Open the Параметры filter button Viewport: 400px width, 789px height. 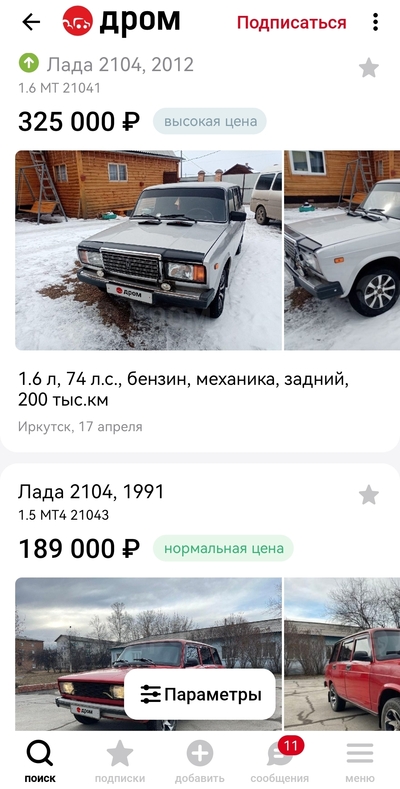point(200,694)
